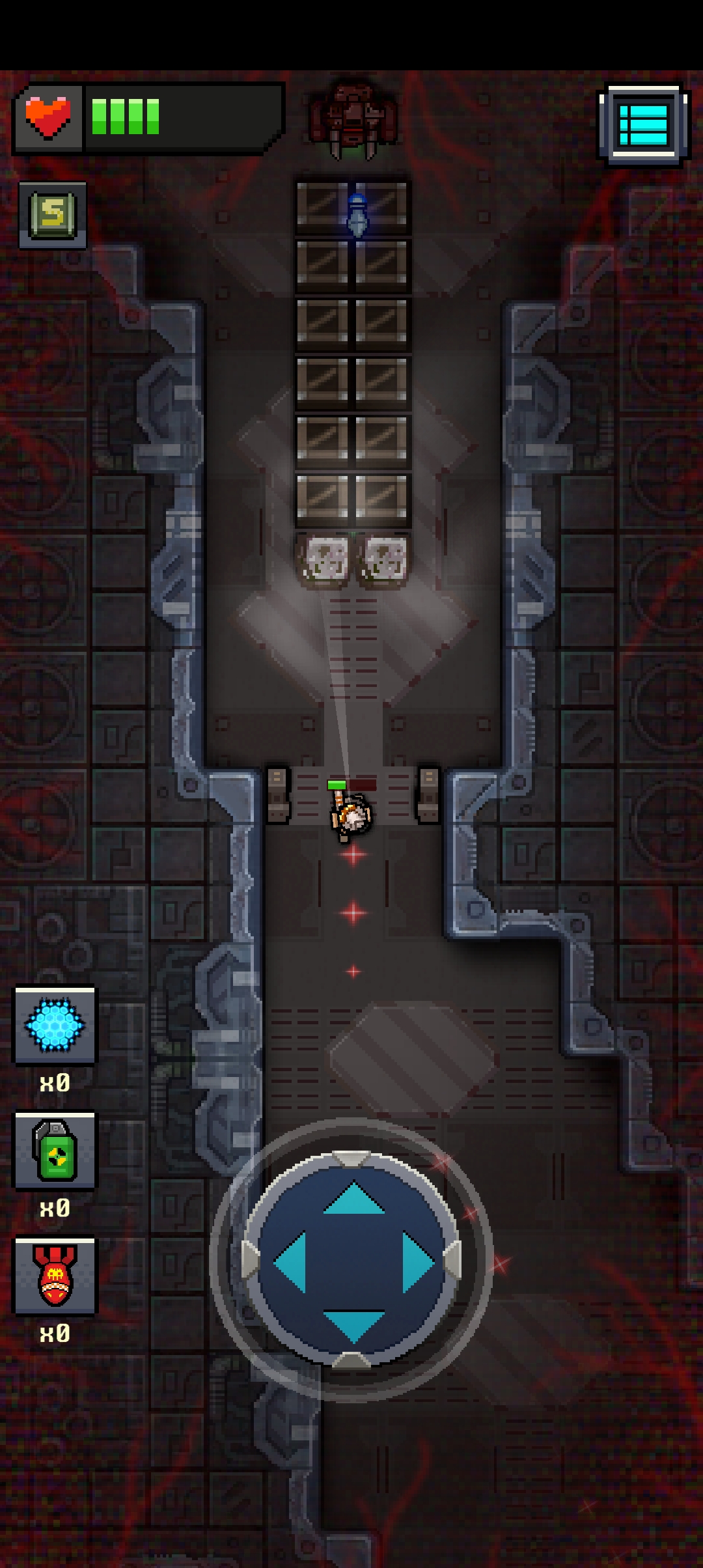
Task: Tap the green S badge button
Action: click(x=53, y=214)
